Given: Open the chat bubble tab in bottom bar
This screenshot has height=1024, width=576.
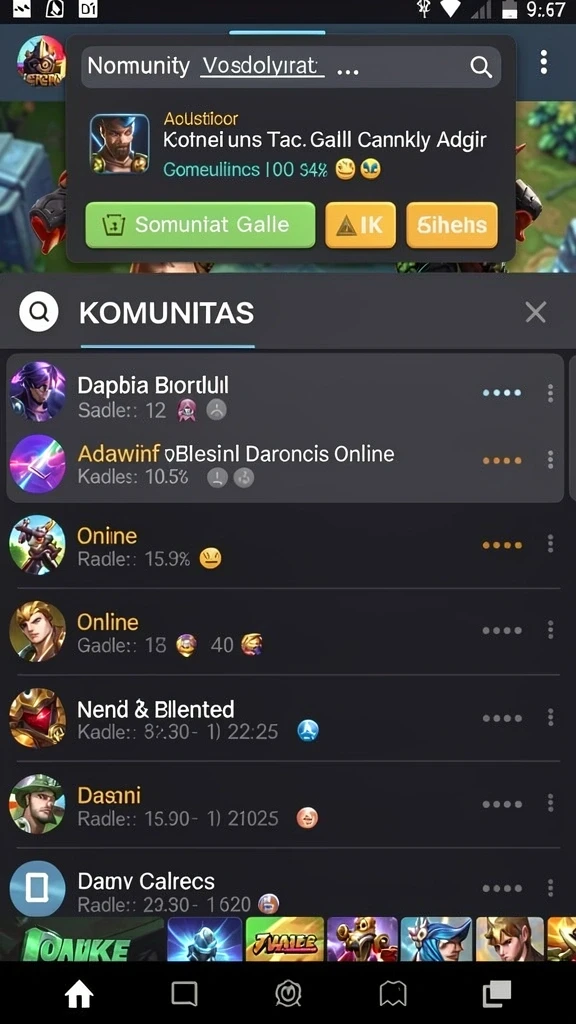Looking at the screenshot, I should (x=184, y=994).
